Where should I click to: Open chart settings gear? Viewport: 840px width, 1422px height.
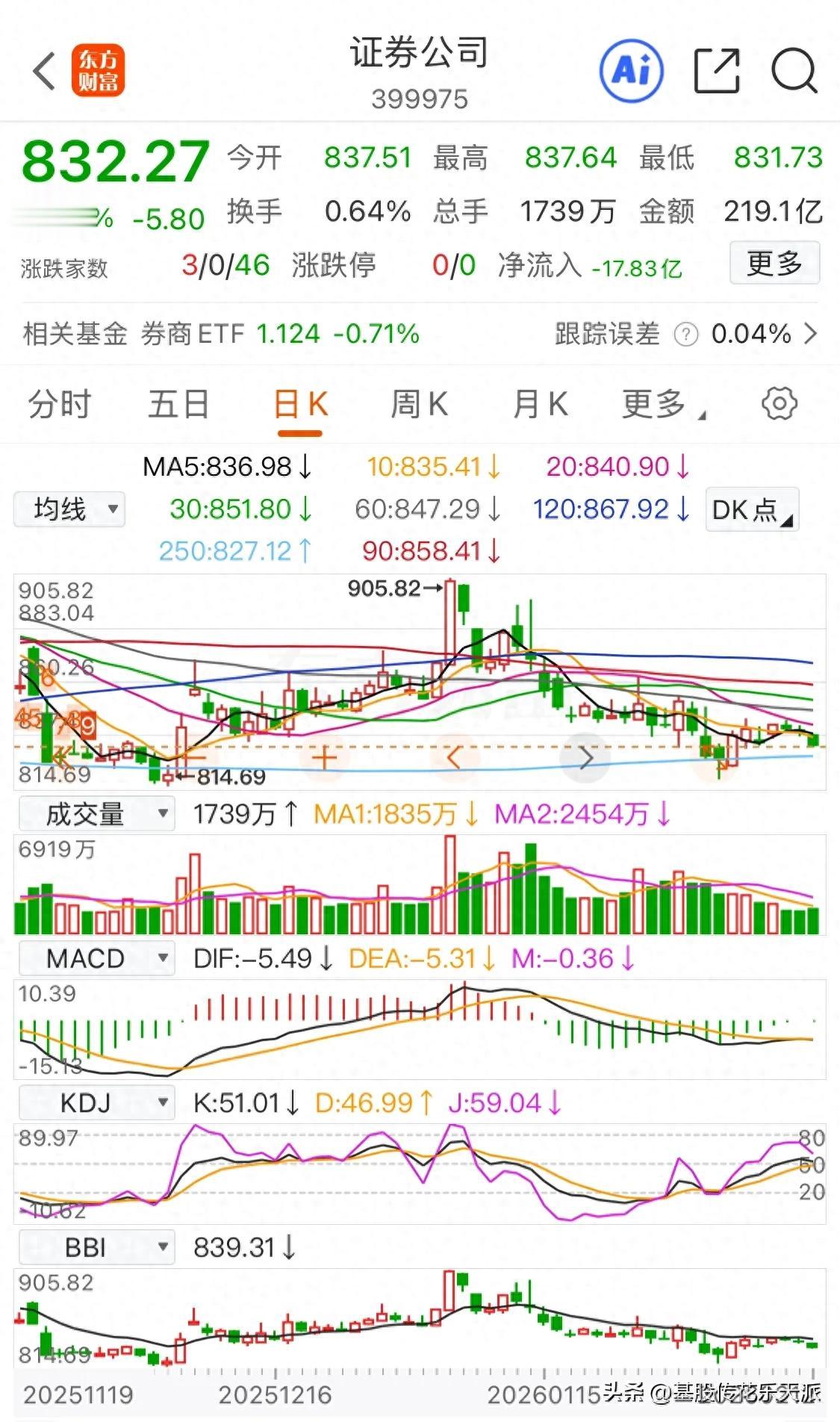[x=779, y=404]
